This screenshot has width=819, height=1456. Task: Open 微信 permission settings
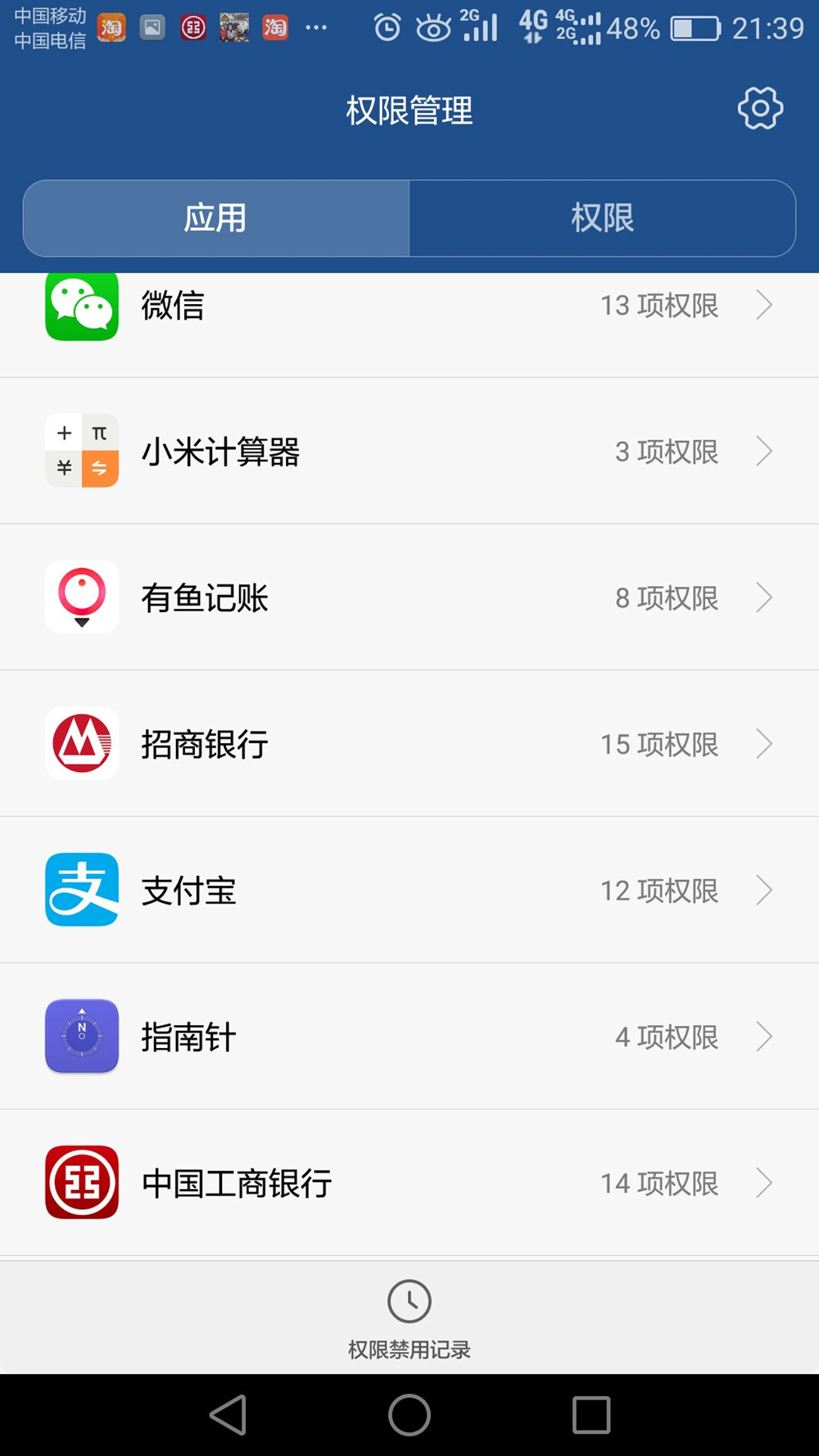(x=409, y=307)
